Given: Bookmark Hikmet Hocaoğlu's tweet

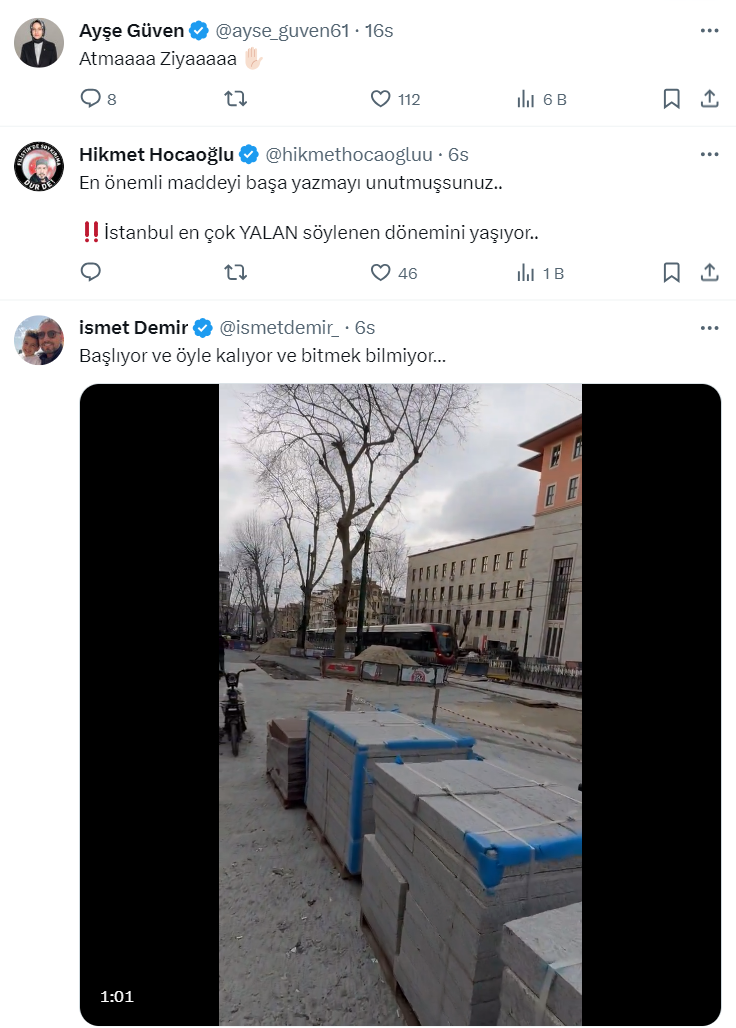Looking at the screenshot, I should tap(672, 272).
